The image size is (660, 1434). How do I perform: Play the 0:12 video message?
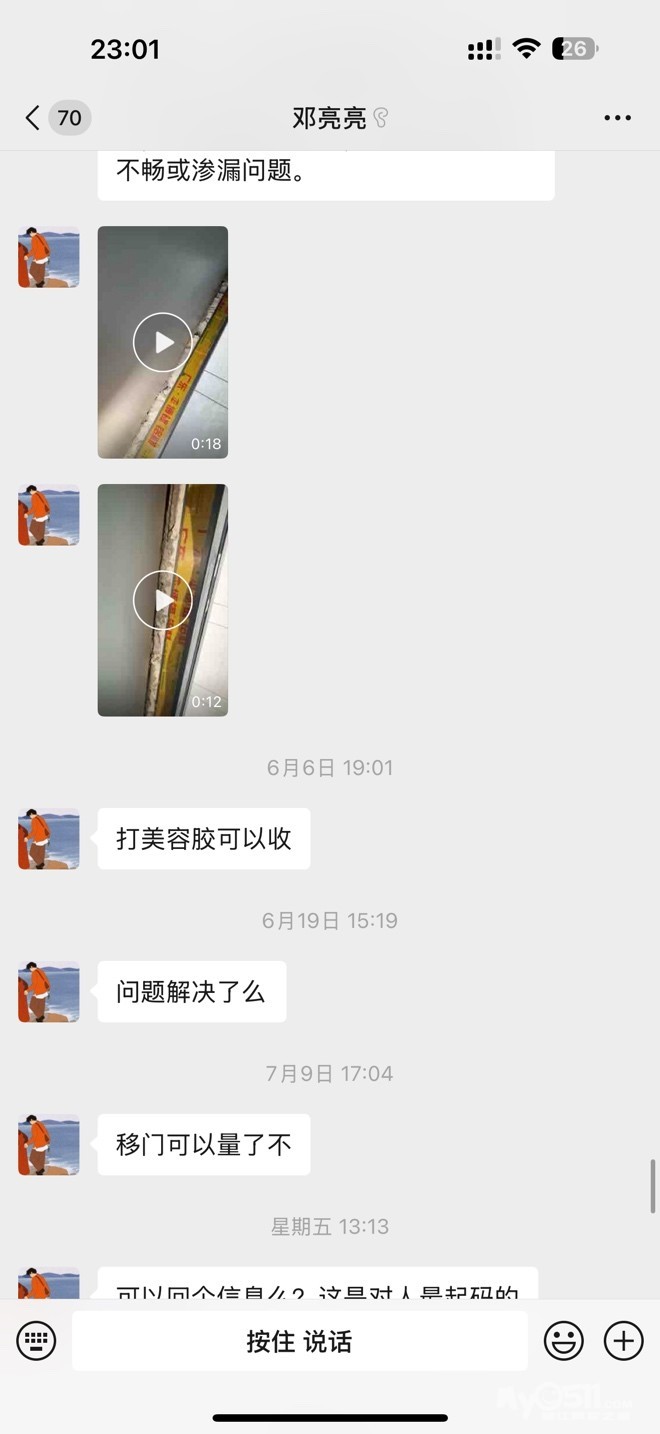163,600
